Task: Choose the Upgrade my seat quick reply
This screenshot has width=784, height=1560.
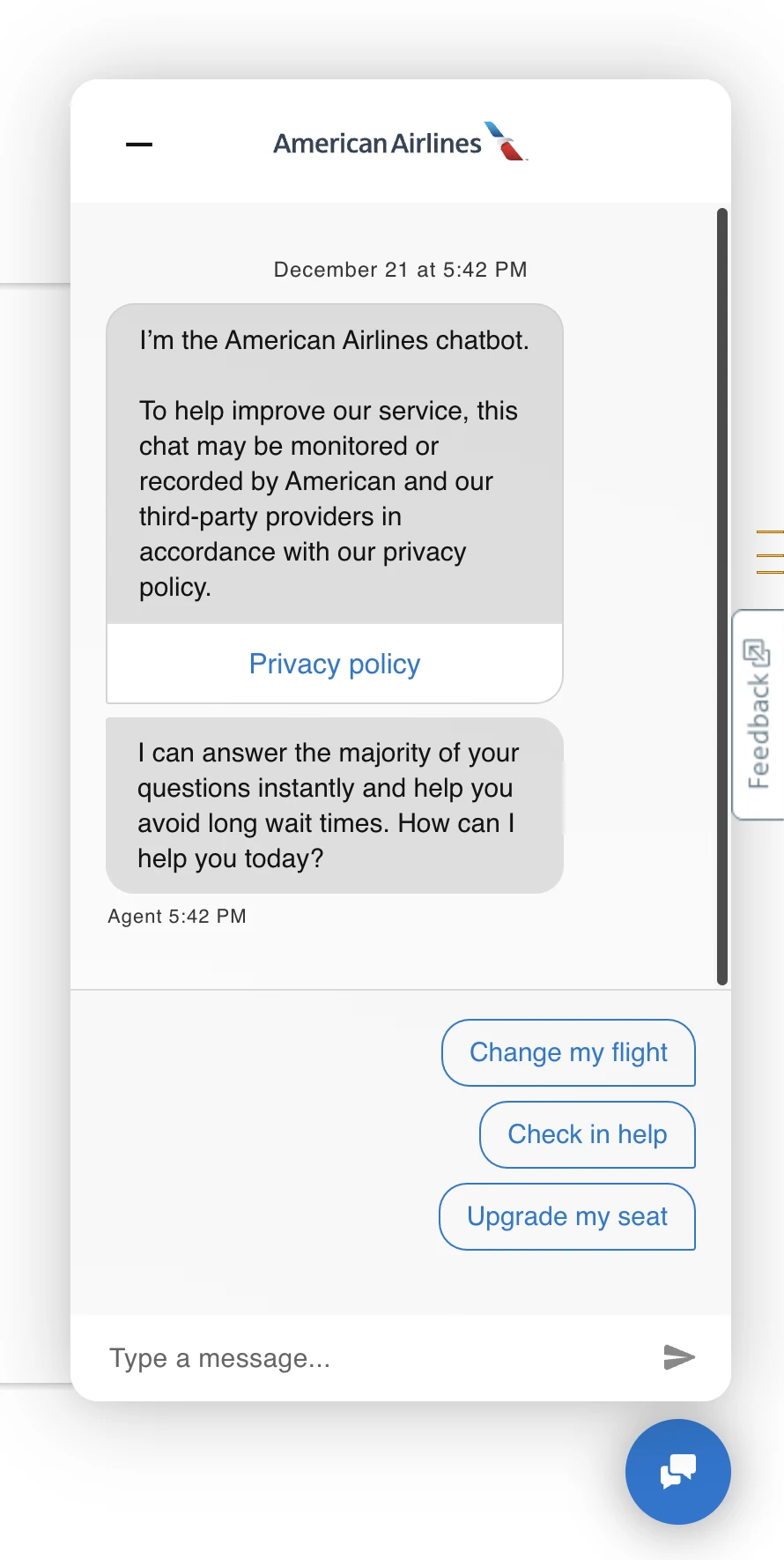Action: 566,1216
